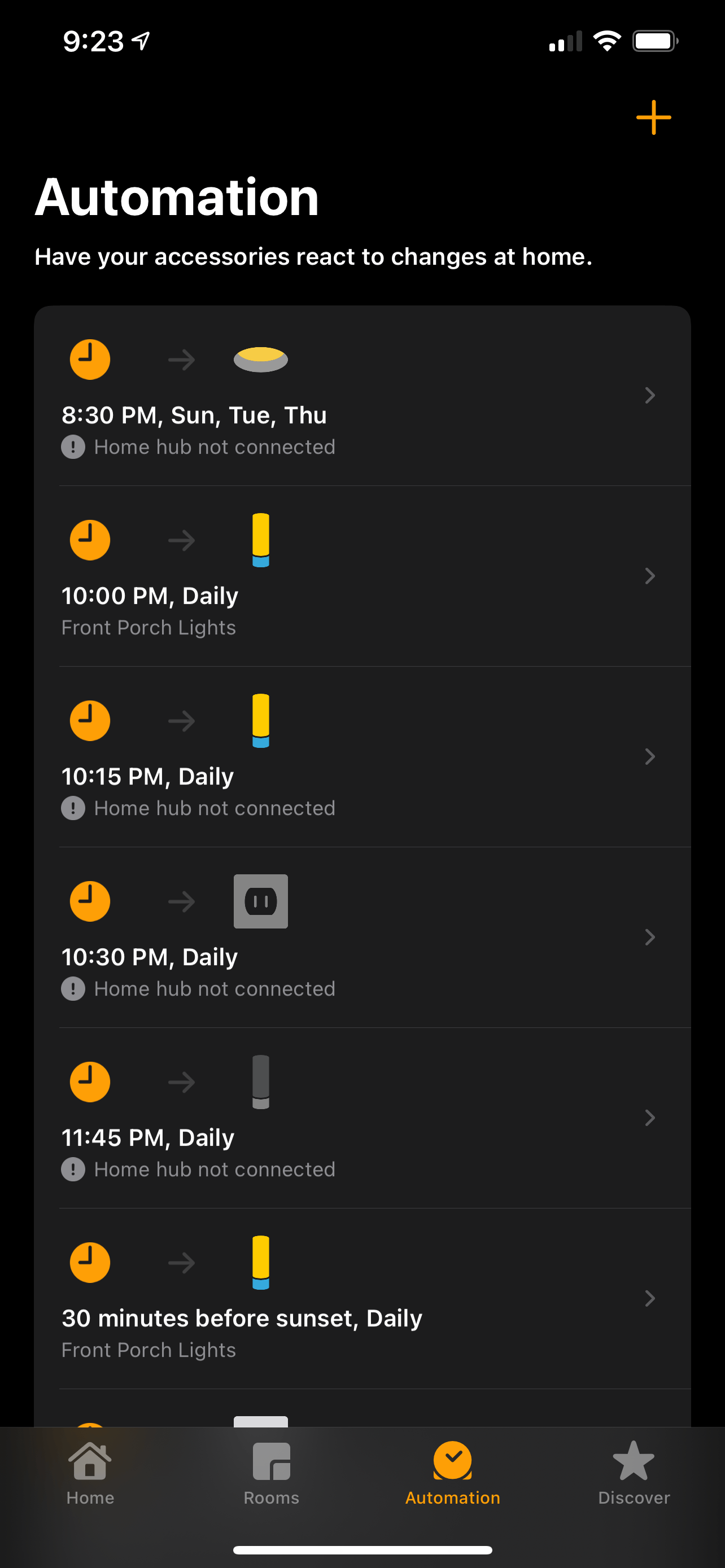Tap the clock icon for the 8:30 PM automation
The height and width of the screenshot is (1568, 725).
click(89, 359)
